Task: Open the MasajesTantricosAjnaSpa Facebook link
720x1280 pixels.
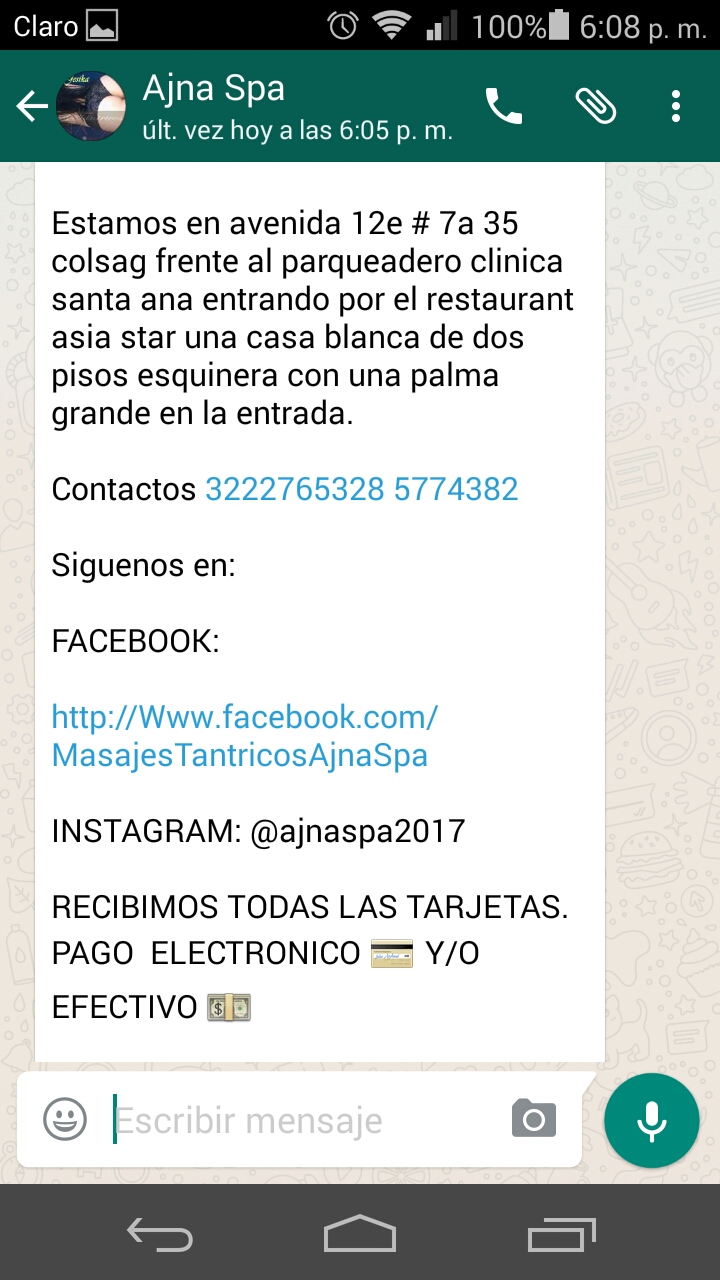Action: (x=244, y=735)
